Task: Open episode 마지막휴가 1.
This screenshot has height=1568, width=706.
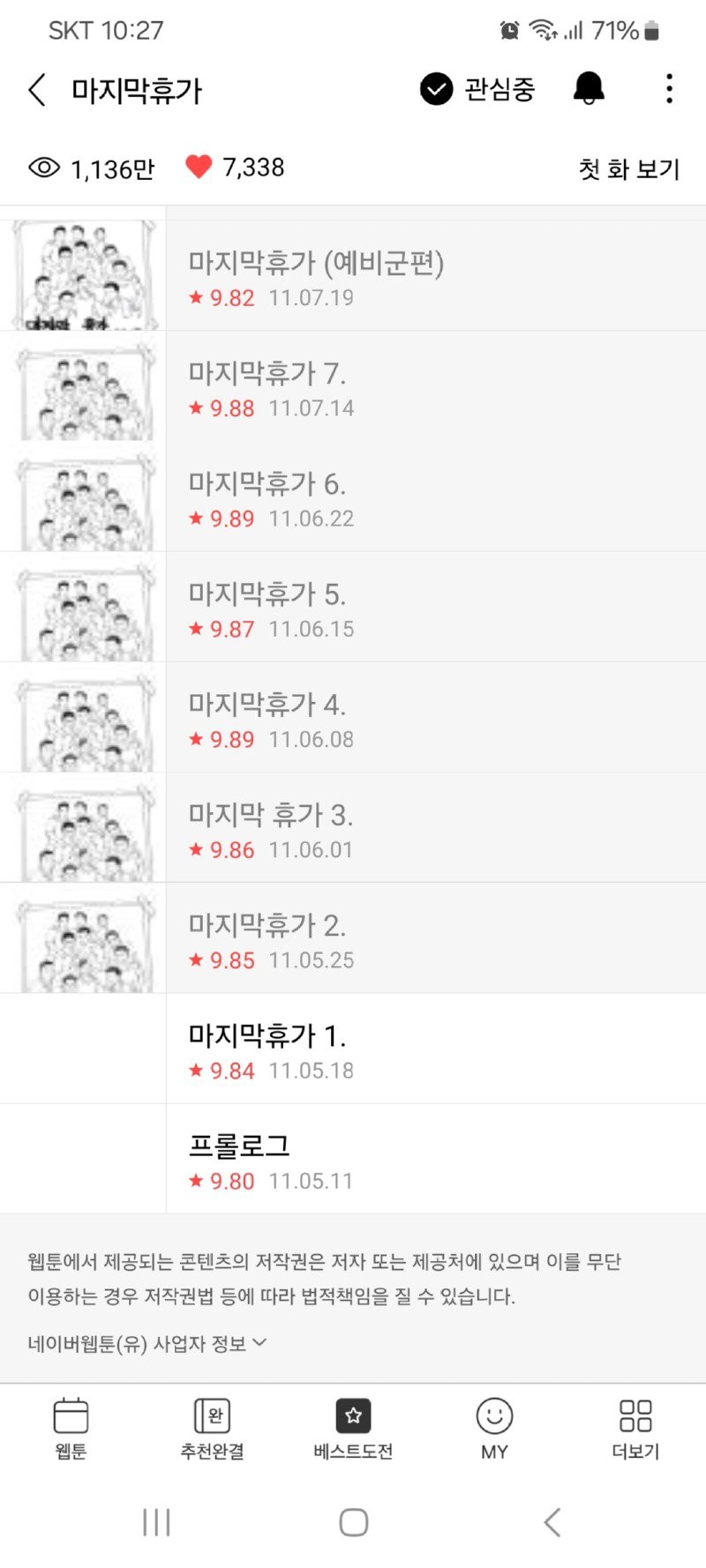Action: click(x=353, y=1049)
